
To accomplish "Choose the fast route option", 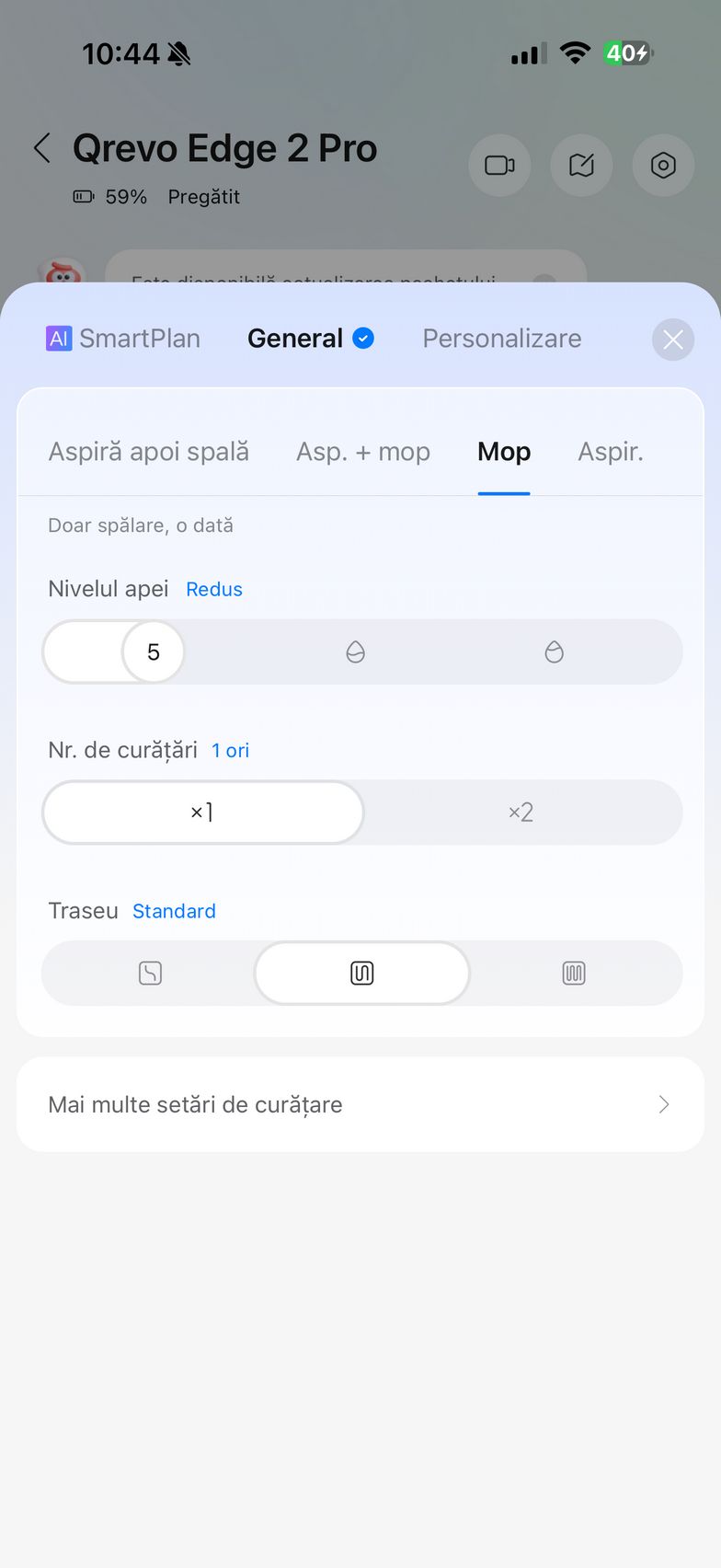I will click(x=150, y=973).
